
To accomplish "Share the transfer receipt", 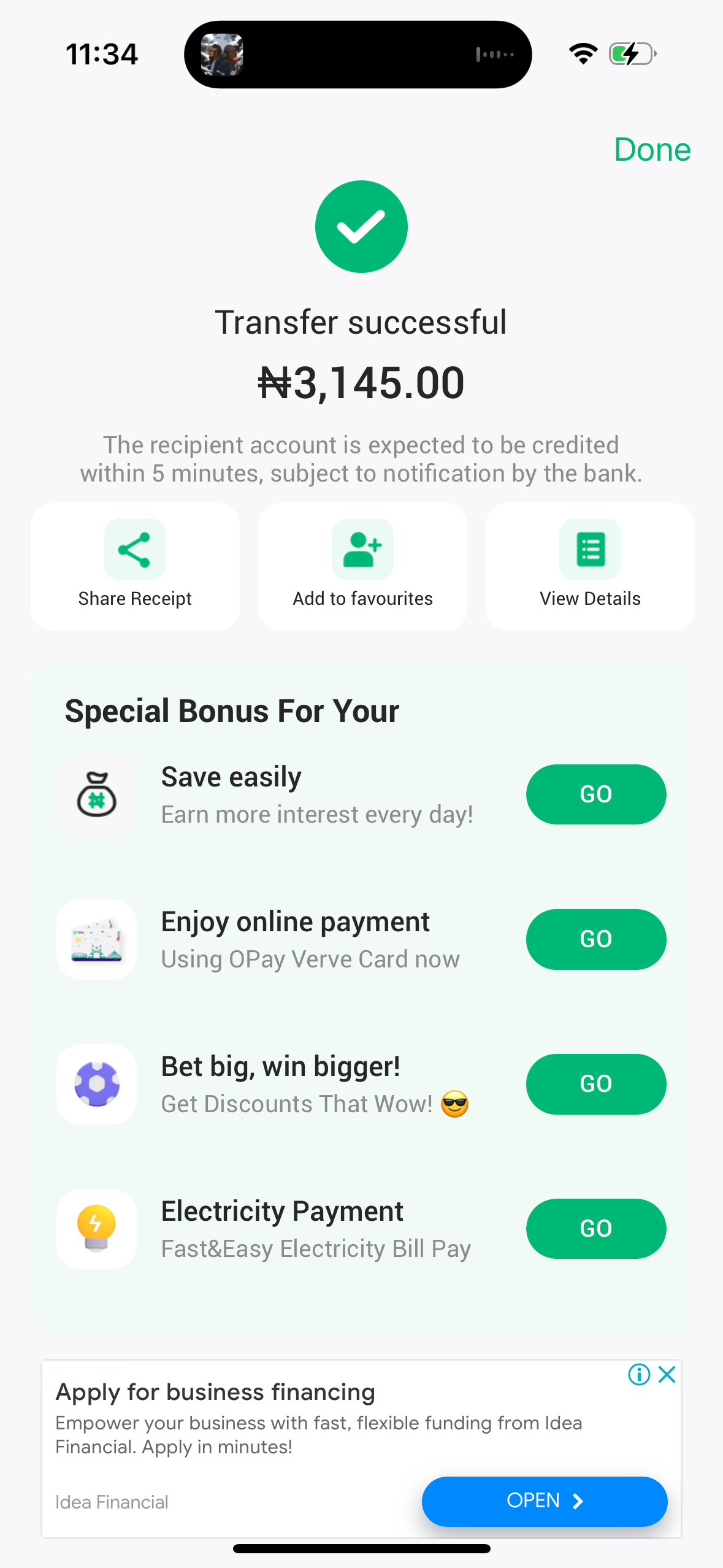I will (135, 566).
